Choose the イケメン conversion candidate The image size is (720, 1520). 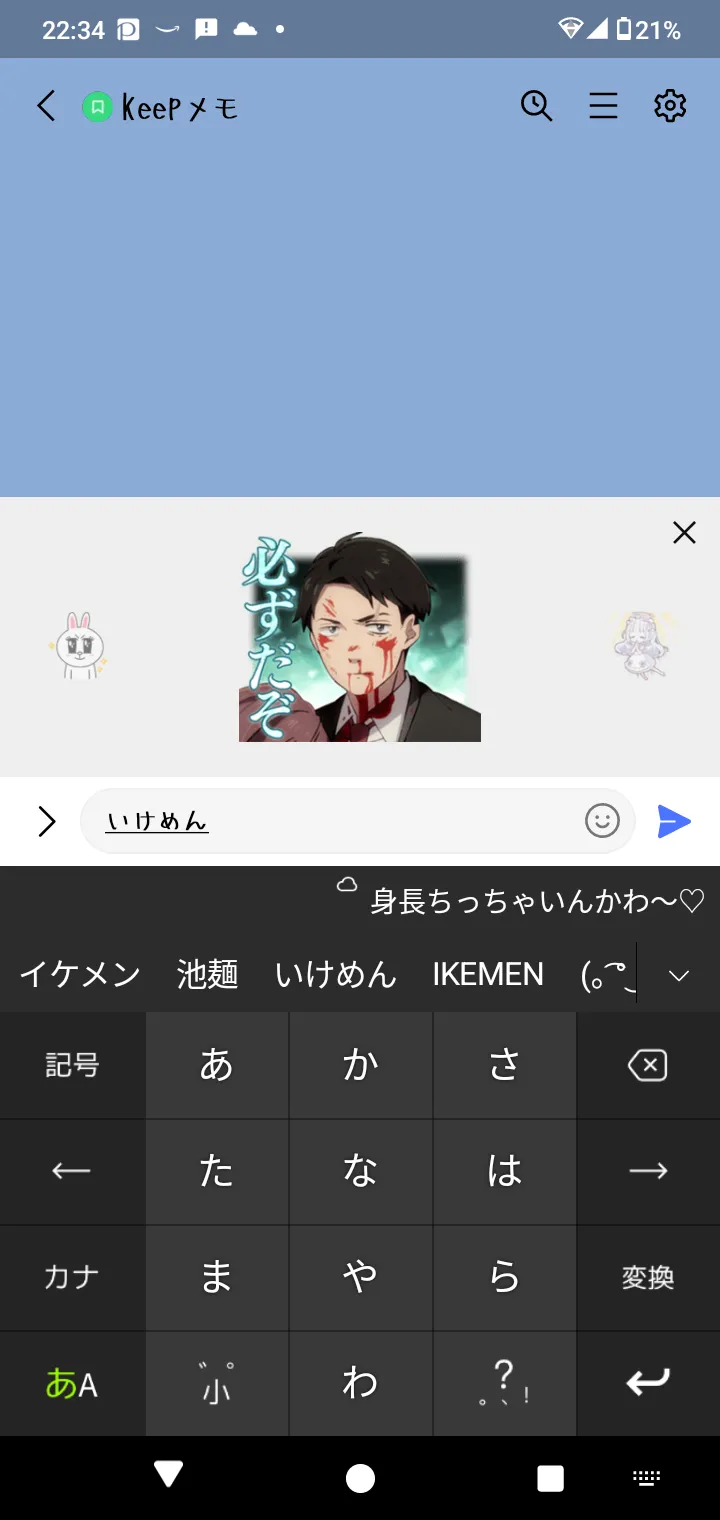point(80,974)
